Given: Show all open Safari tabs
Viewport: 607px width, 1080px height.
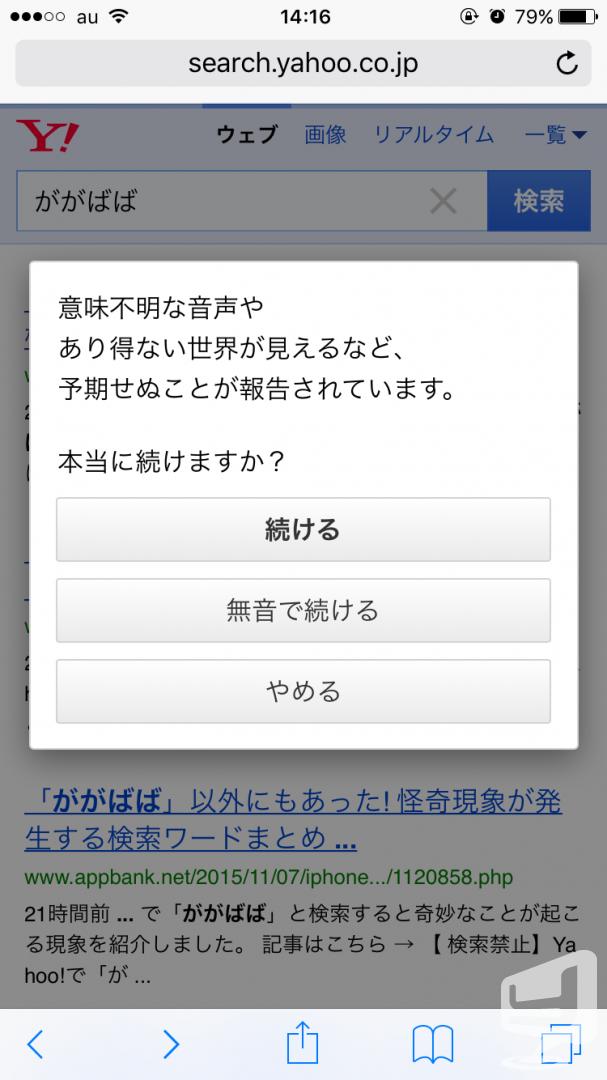Looking at the screenshot, I should click(561, 1044).
